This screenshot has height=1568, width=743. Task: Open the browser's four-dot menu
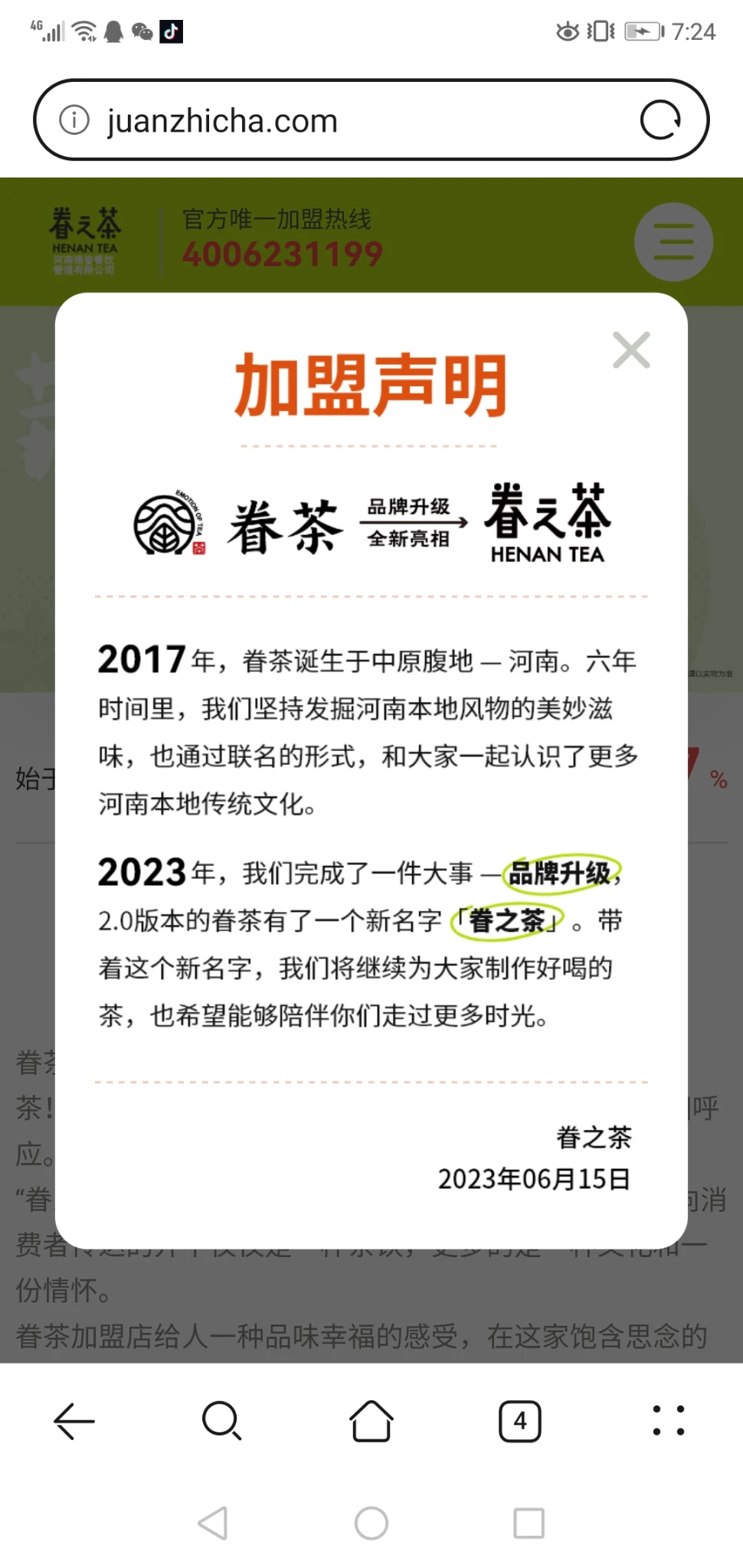[x=668, y=1421]
